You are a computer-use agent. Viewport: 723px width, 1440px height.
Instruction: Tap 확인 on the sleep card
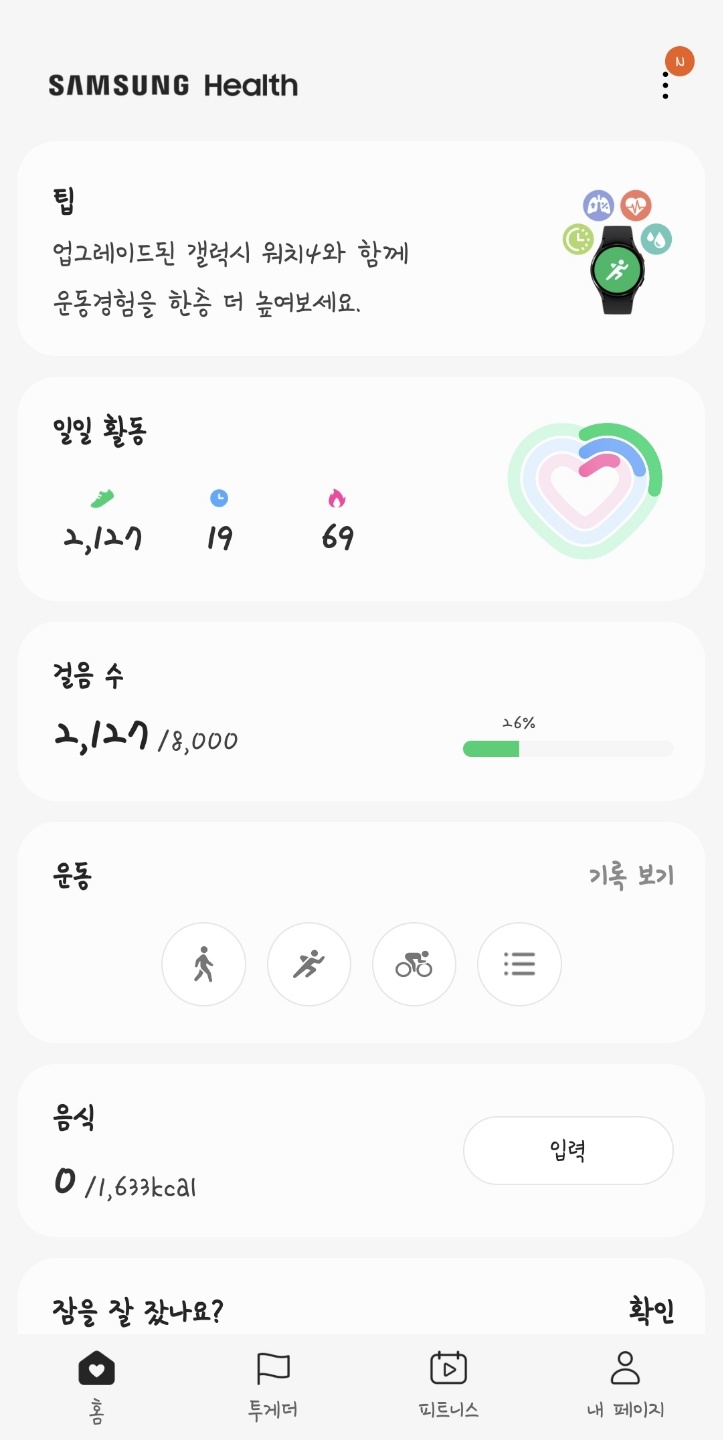coord(651,1310)
